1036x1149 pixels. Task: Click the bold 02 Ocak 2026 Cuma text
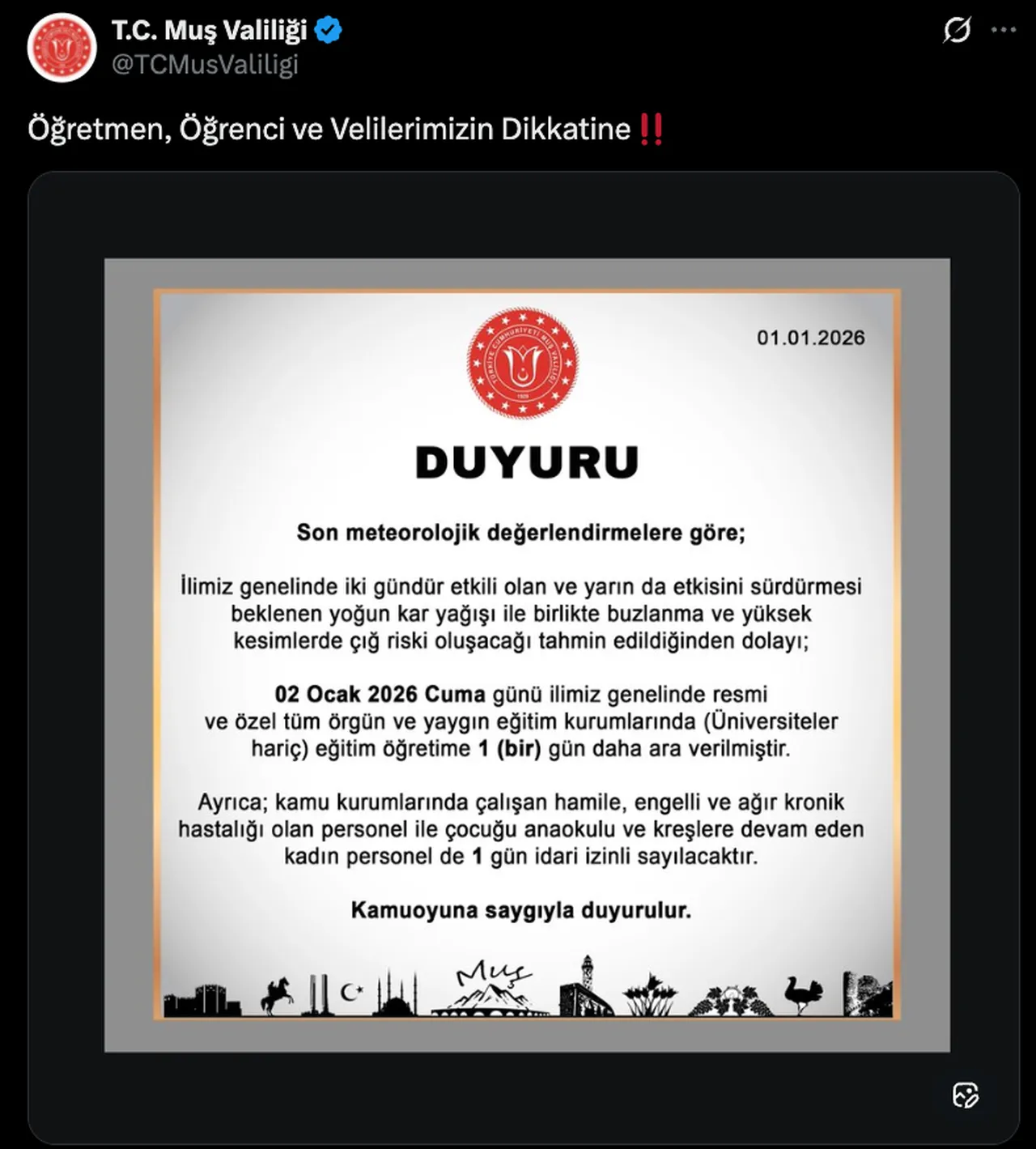(379, 694)
